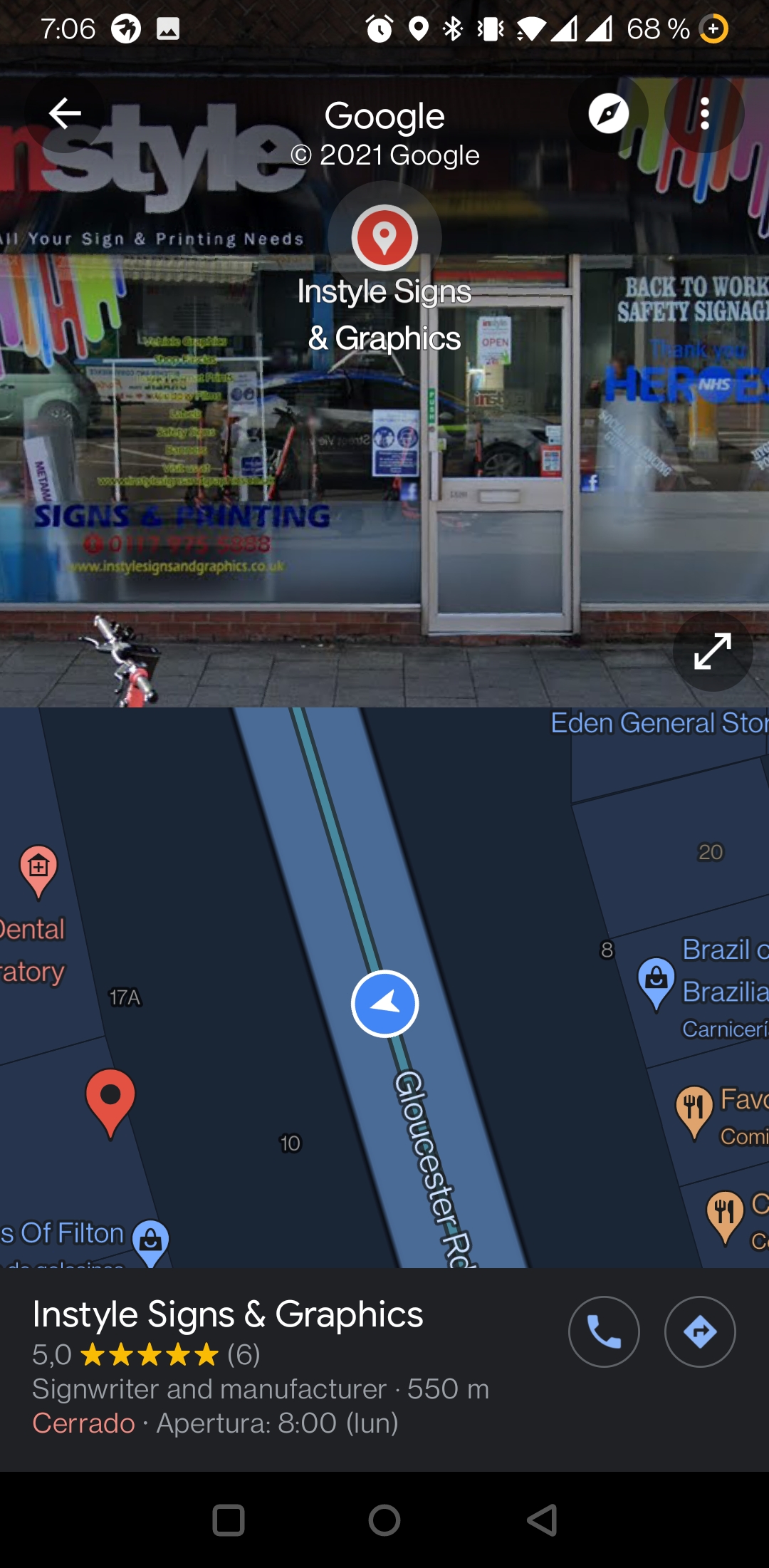Expand Street View to full screen
Image resolution: width=769 pixels, height=1568 pixels.
[x=713, y=651]
